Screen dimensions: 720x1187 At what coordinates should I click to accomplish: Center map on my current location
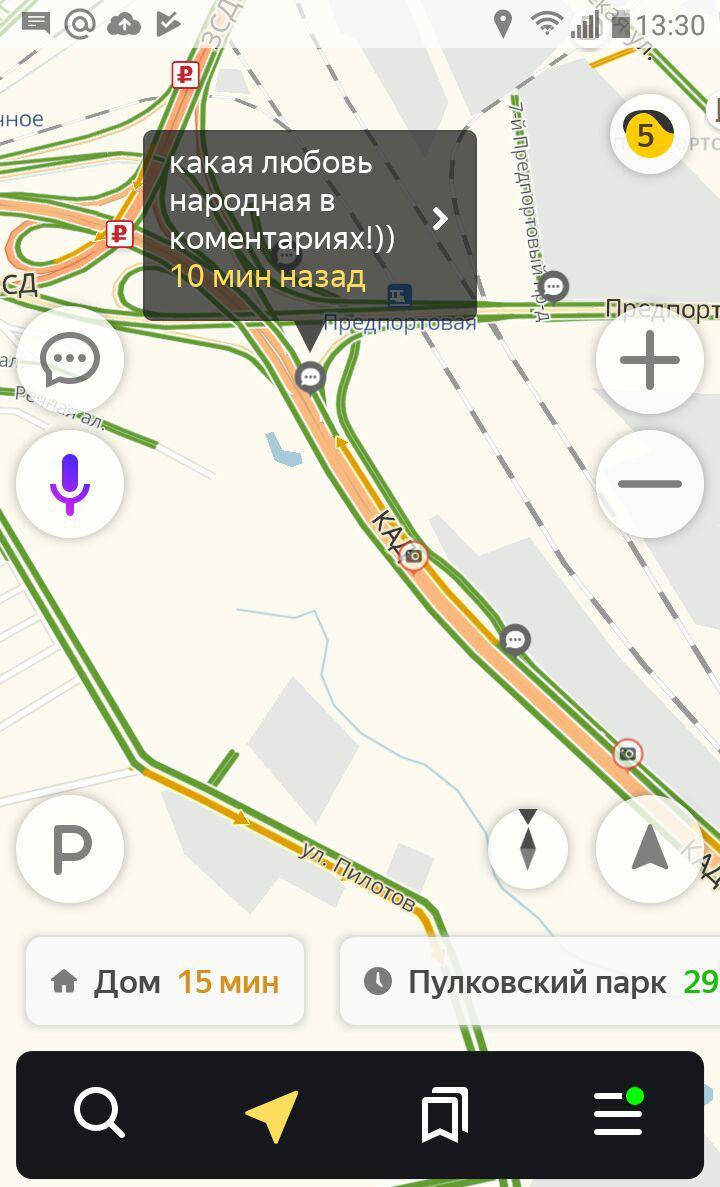[x=650, y=849]
